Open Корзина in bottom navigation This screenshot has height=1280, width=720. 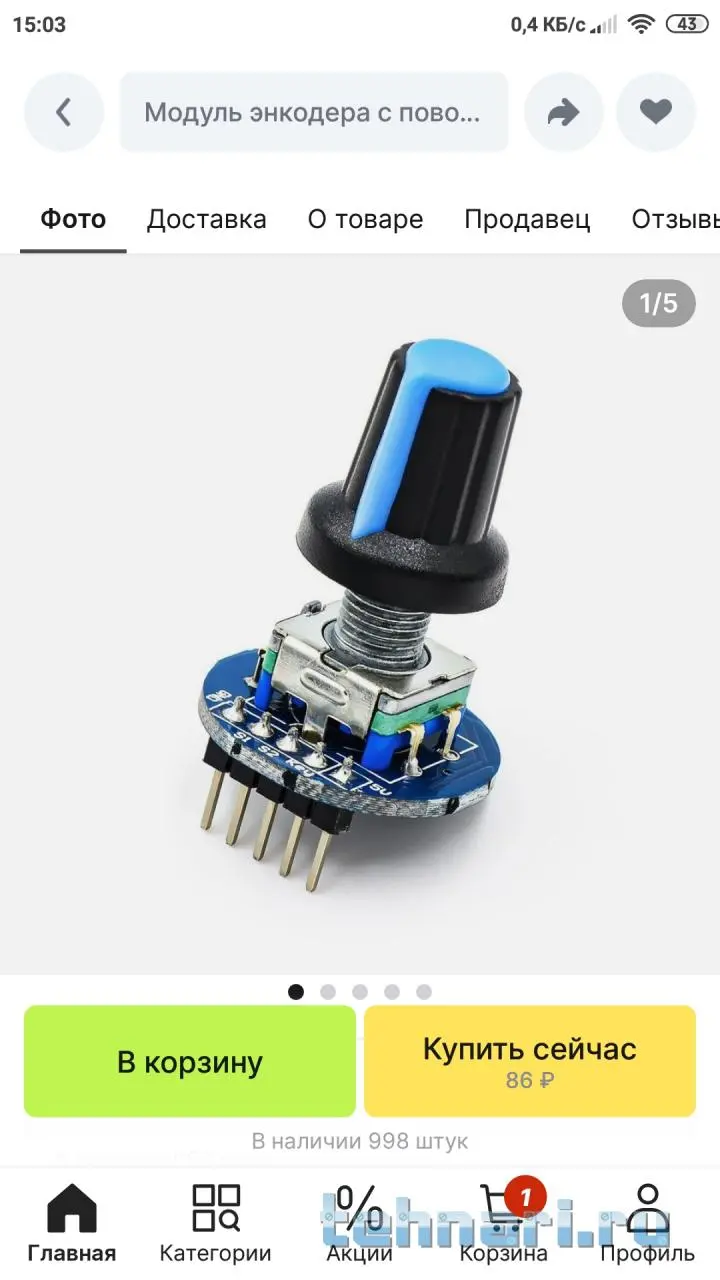pyautogui.click(x=503, y=1222)
